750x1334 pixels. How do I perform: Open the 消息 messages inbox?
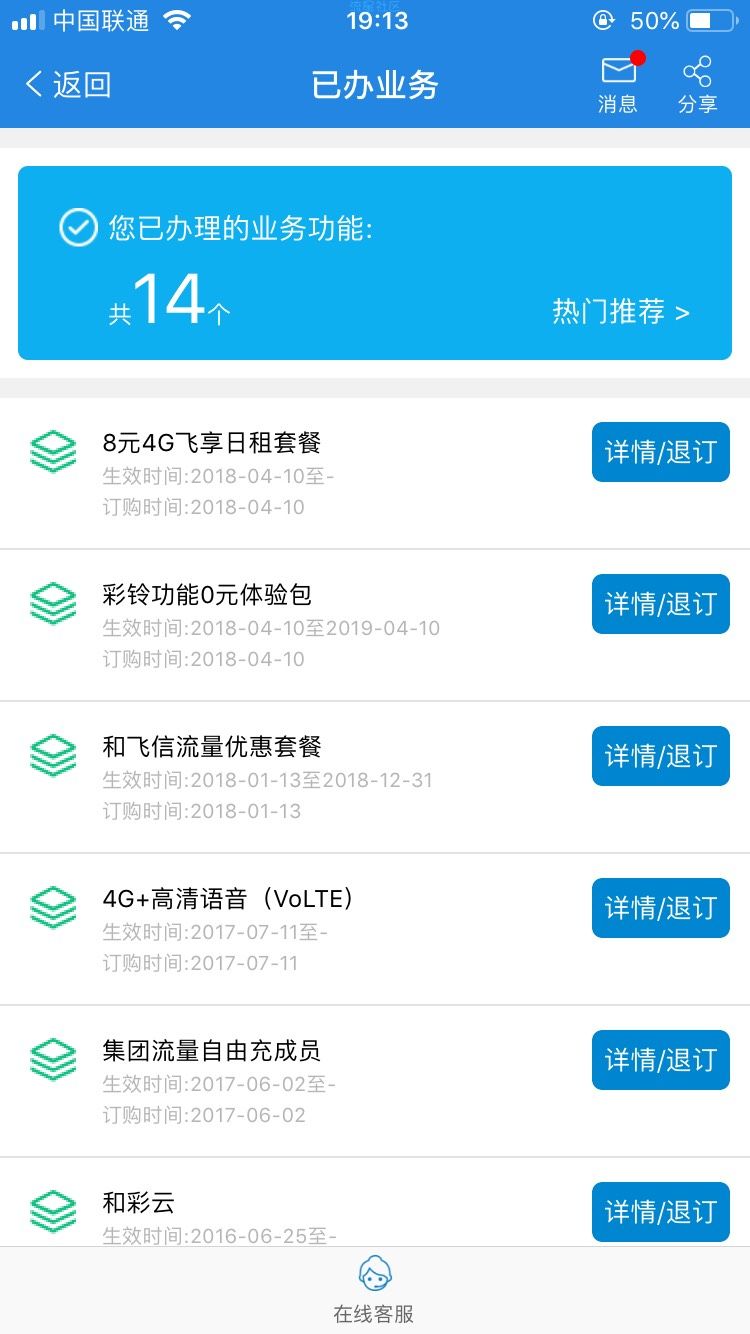(x=618, y=85)
